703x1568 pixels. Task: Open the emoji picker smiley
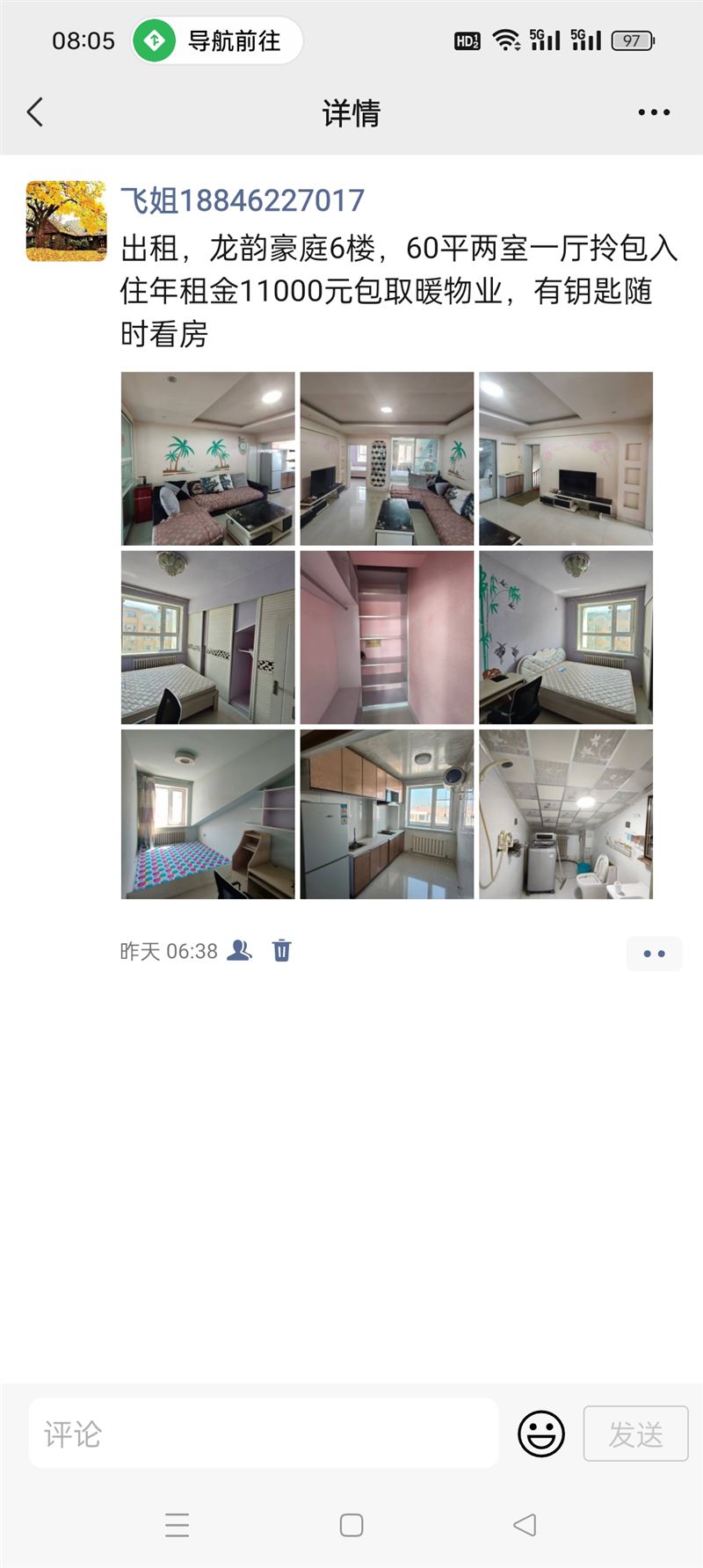[541, 1434]
